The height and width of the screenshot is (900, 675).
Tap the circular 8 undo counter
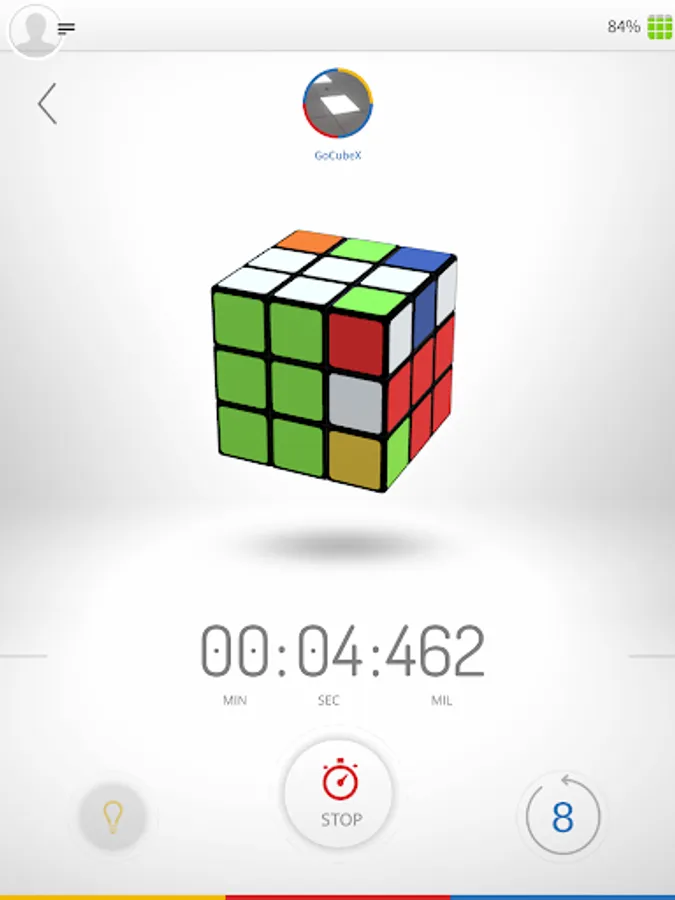tap(562, 817)
